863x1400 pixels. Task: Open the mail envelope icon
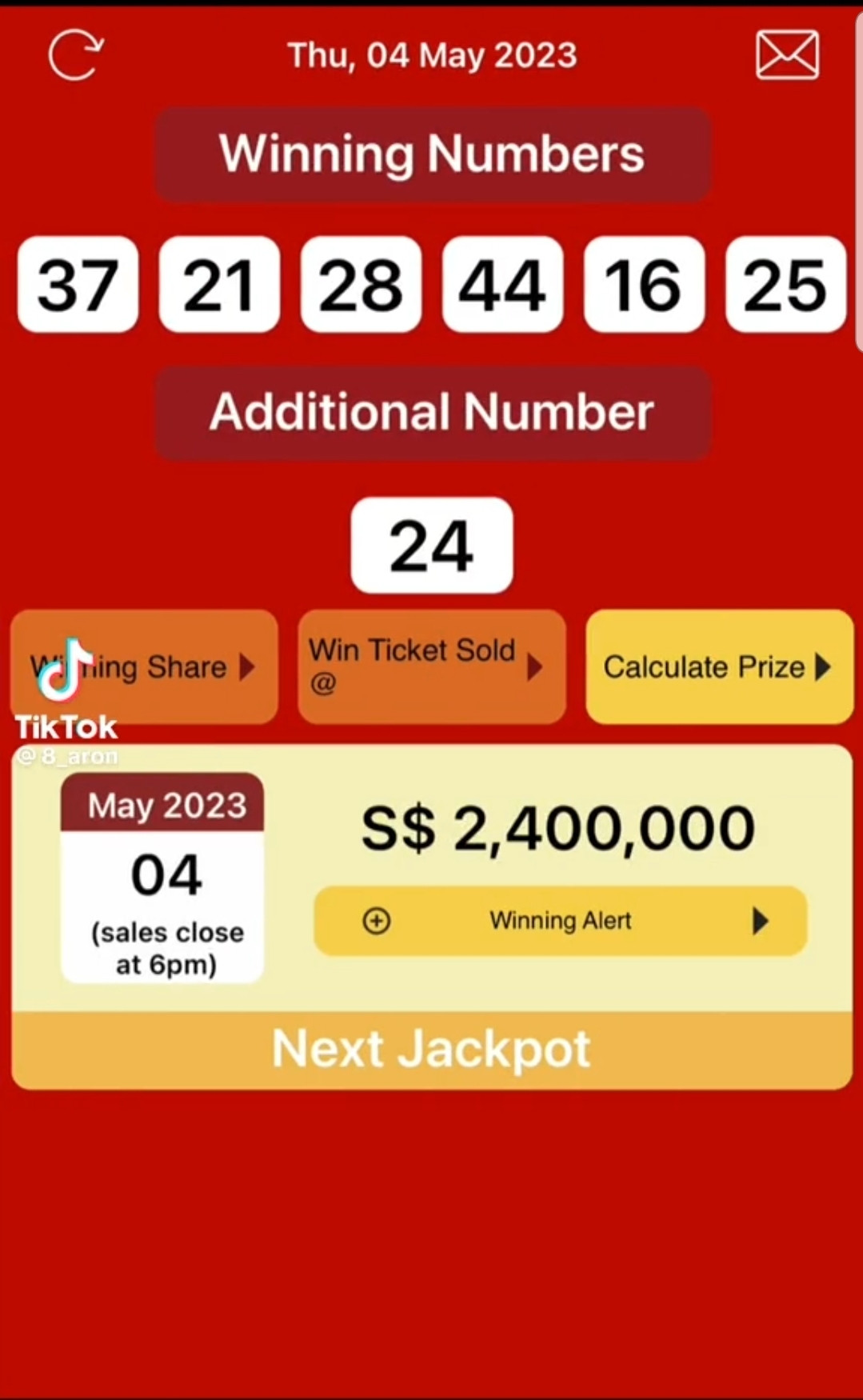[787, 55]
